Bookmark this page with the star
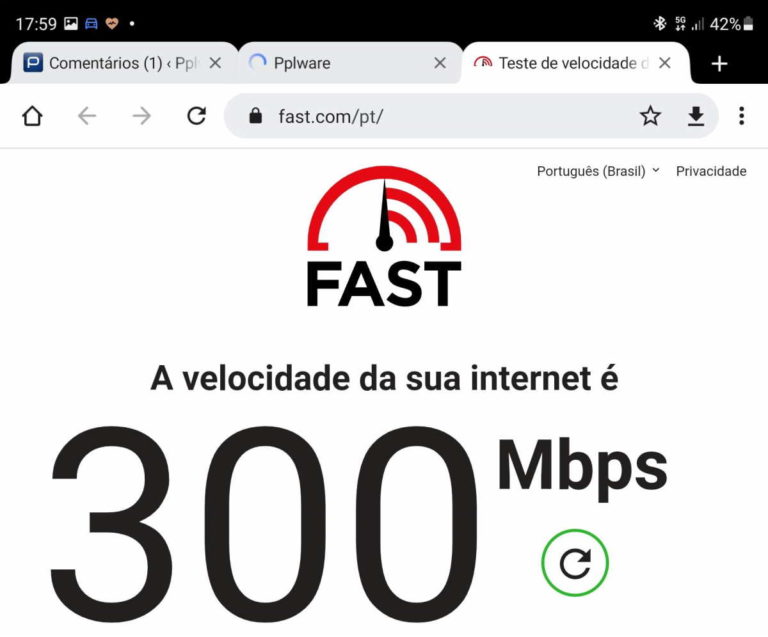 point(651,116)
